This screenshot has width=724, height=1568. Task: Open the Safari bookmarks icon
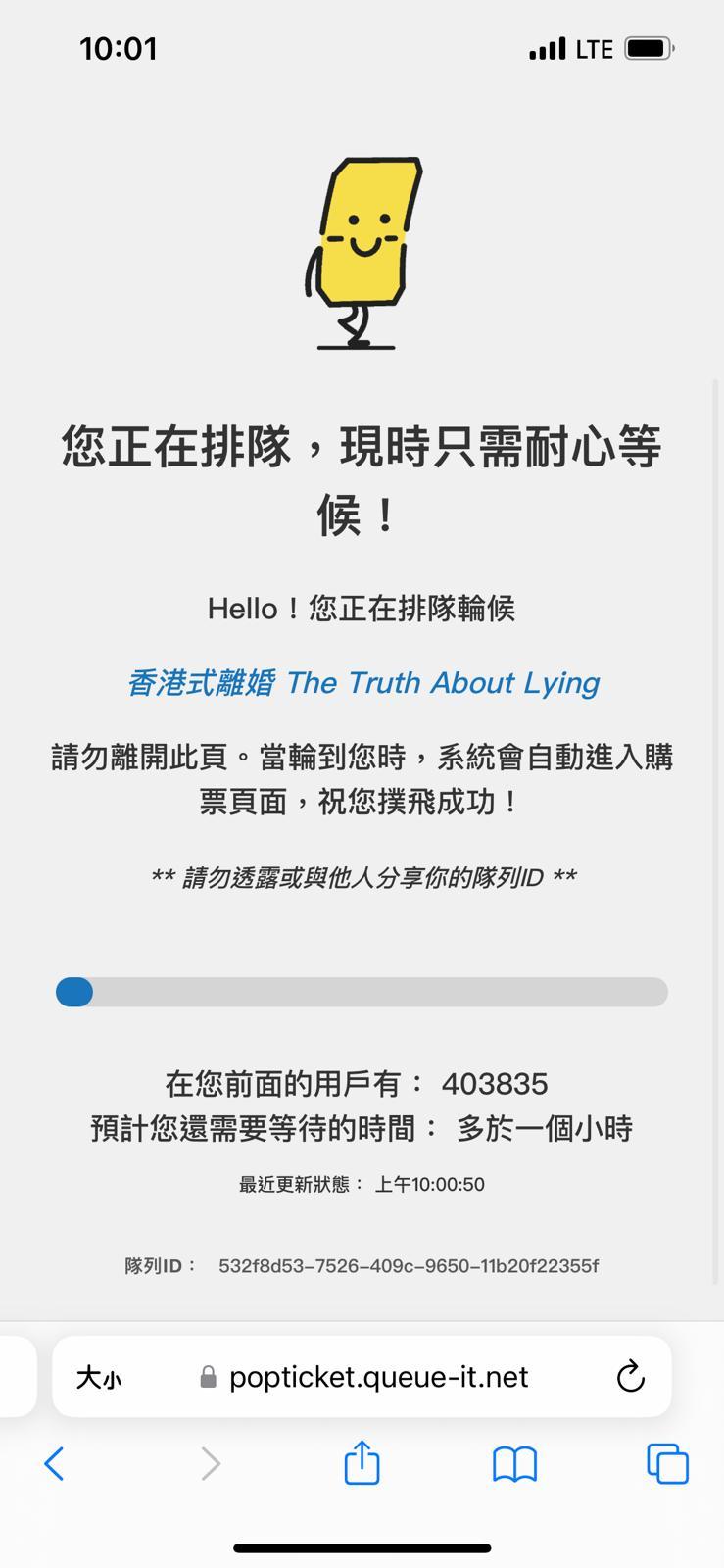[513, 1463]
